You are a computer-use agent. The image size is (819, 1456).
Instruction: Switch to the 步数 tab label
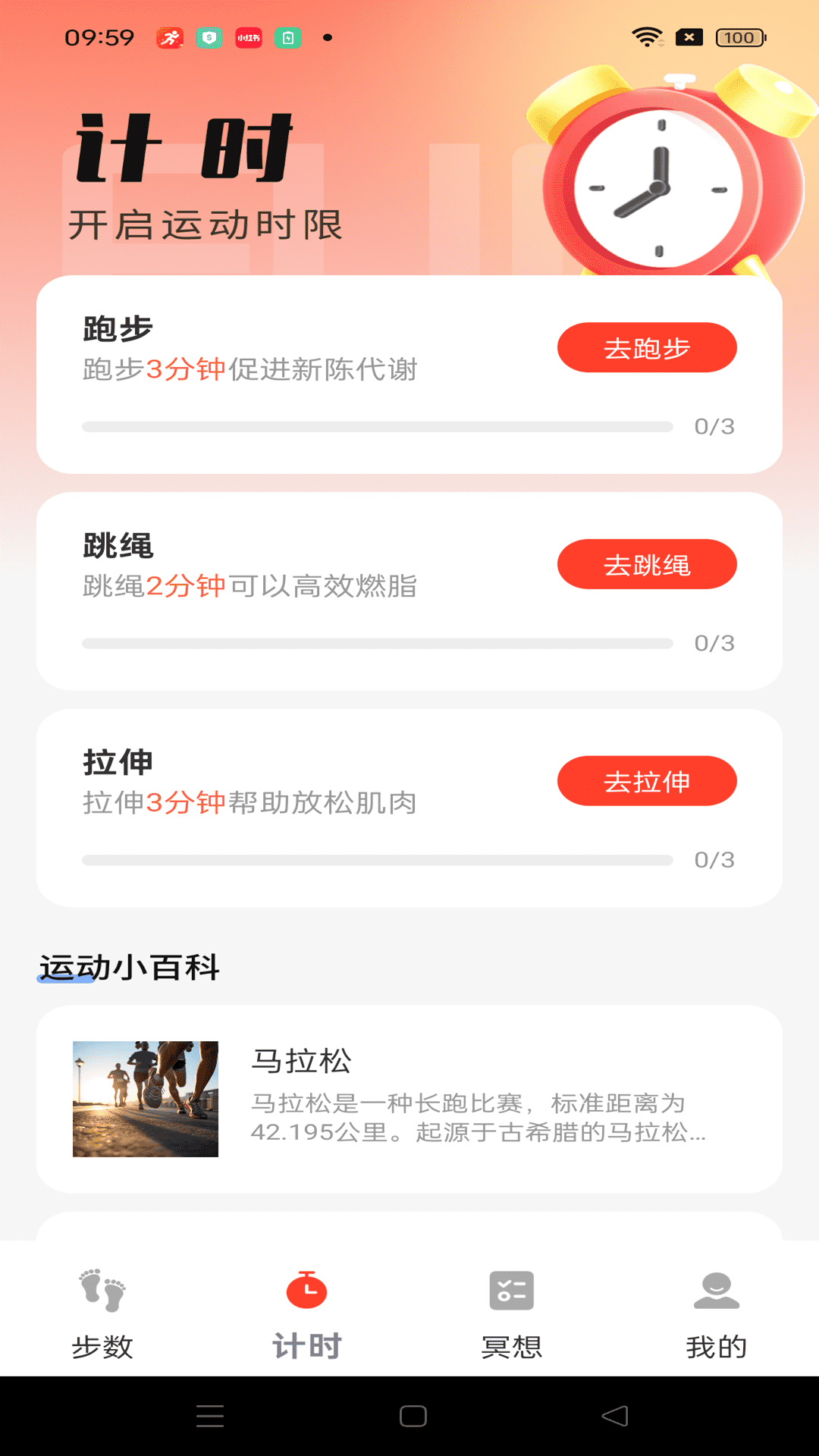pos(102,1341)
